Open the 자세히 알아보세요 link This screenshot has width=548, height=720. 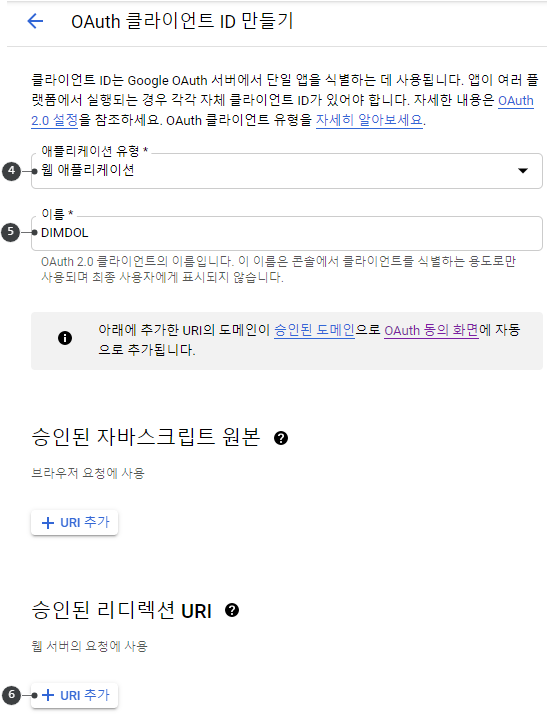pos(369,120)
